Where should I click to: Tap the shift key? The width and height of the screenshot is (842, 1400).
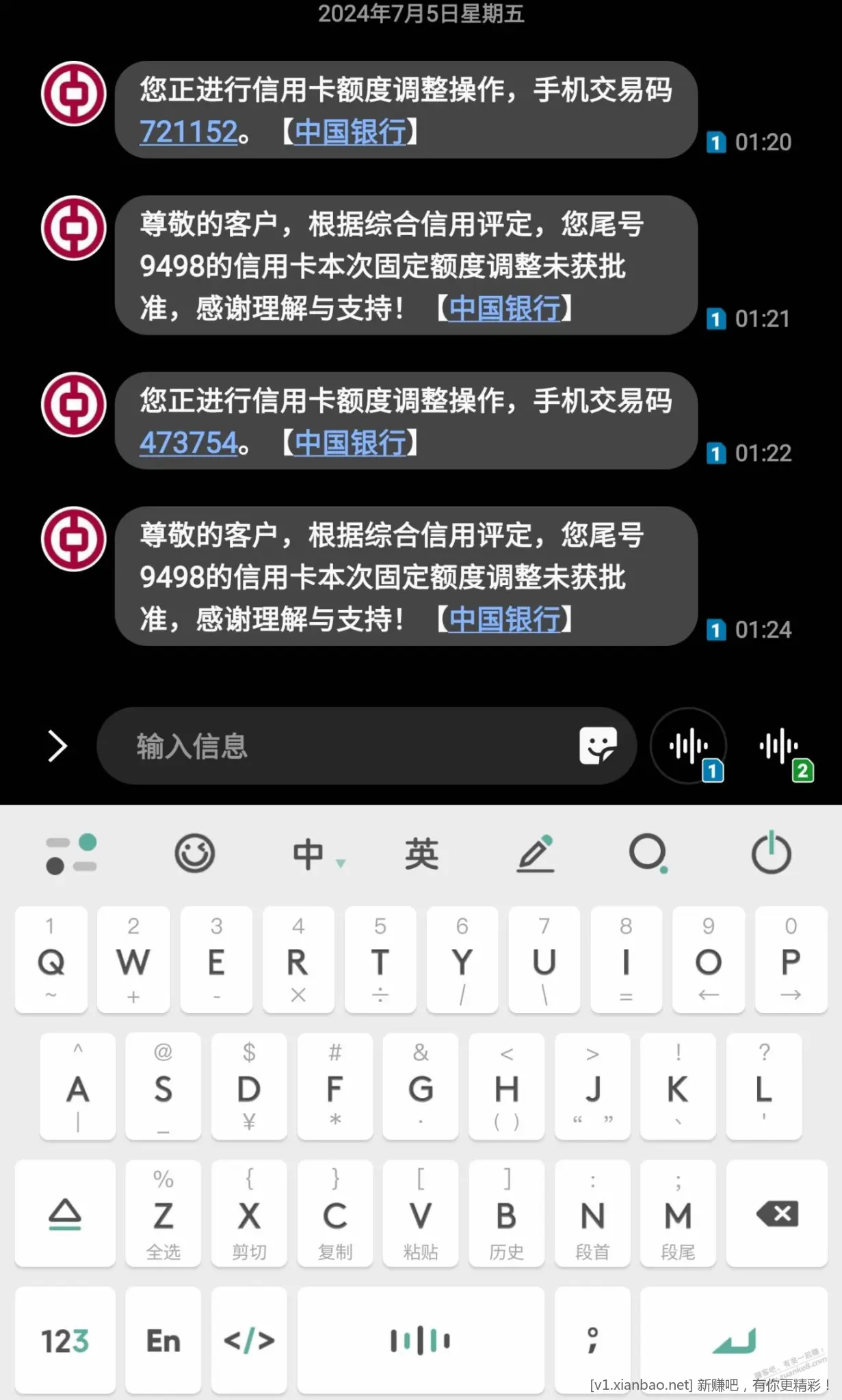pyautogui.click(x=65, y=1213)
